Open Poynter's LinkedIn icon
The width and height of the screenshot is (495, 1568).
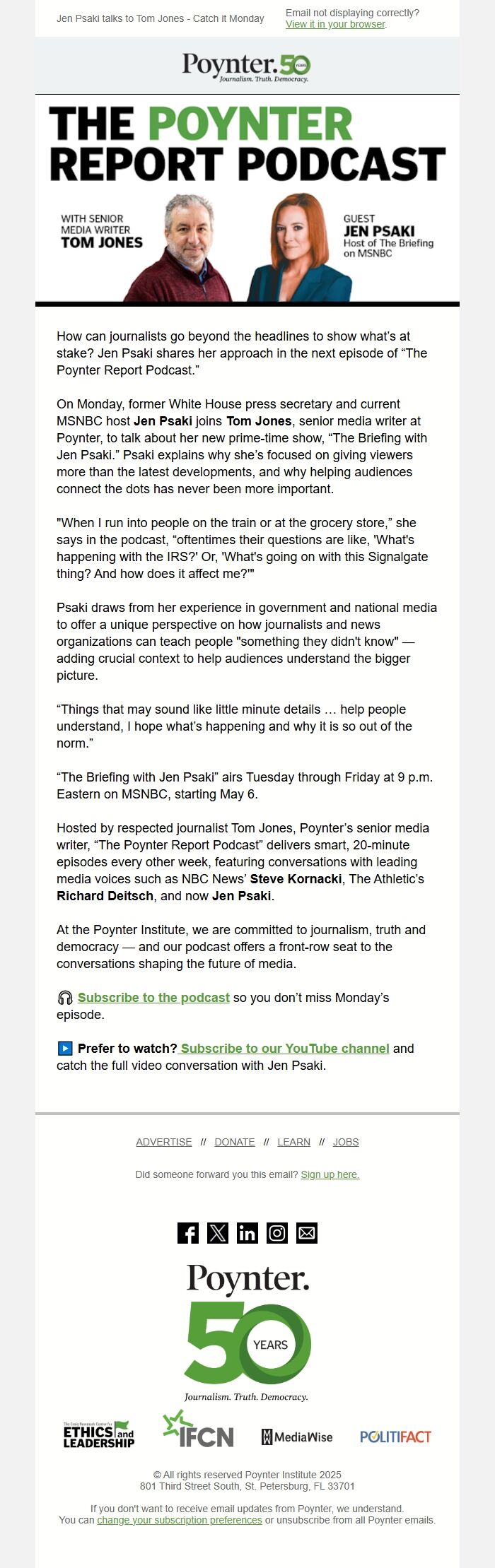pyautogui.click(x=248, y=1232)
